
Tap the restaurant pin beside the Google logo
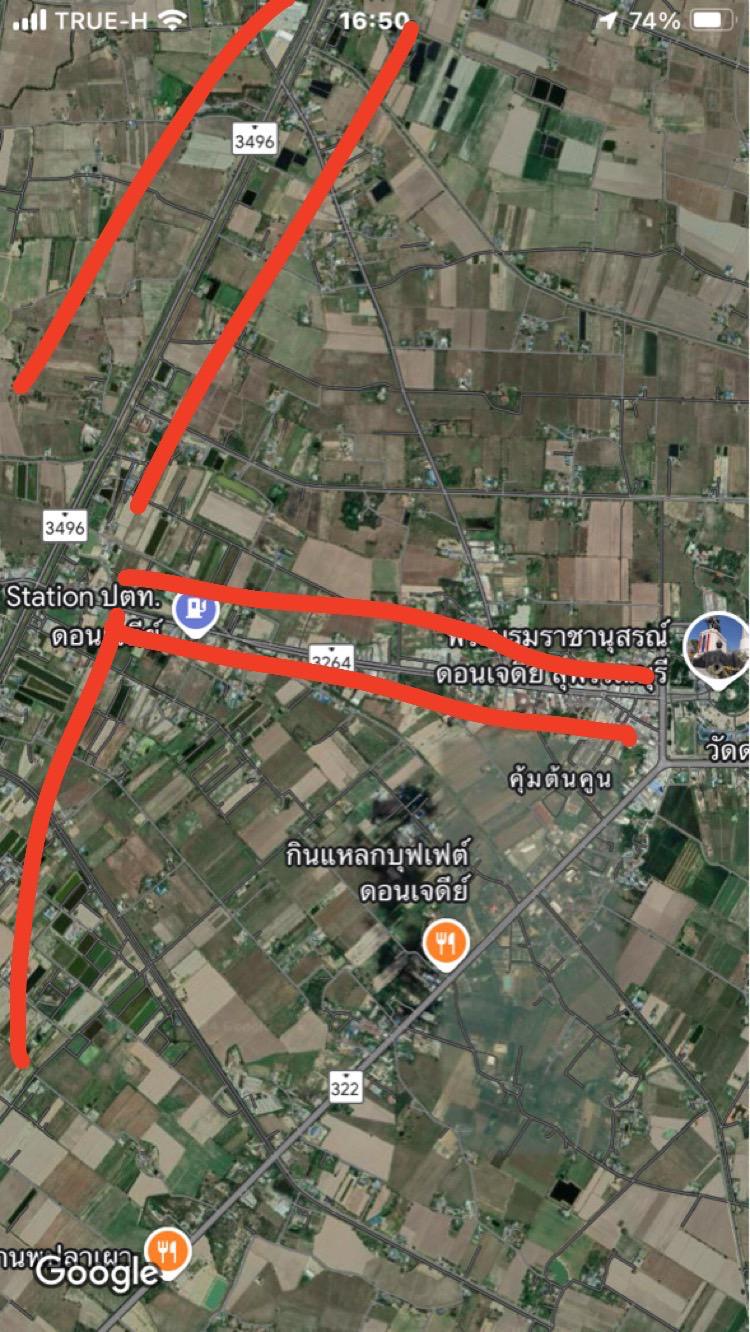167,1253
